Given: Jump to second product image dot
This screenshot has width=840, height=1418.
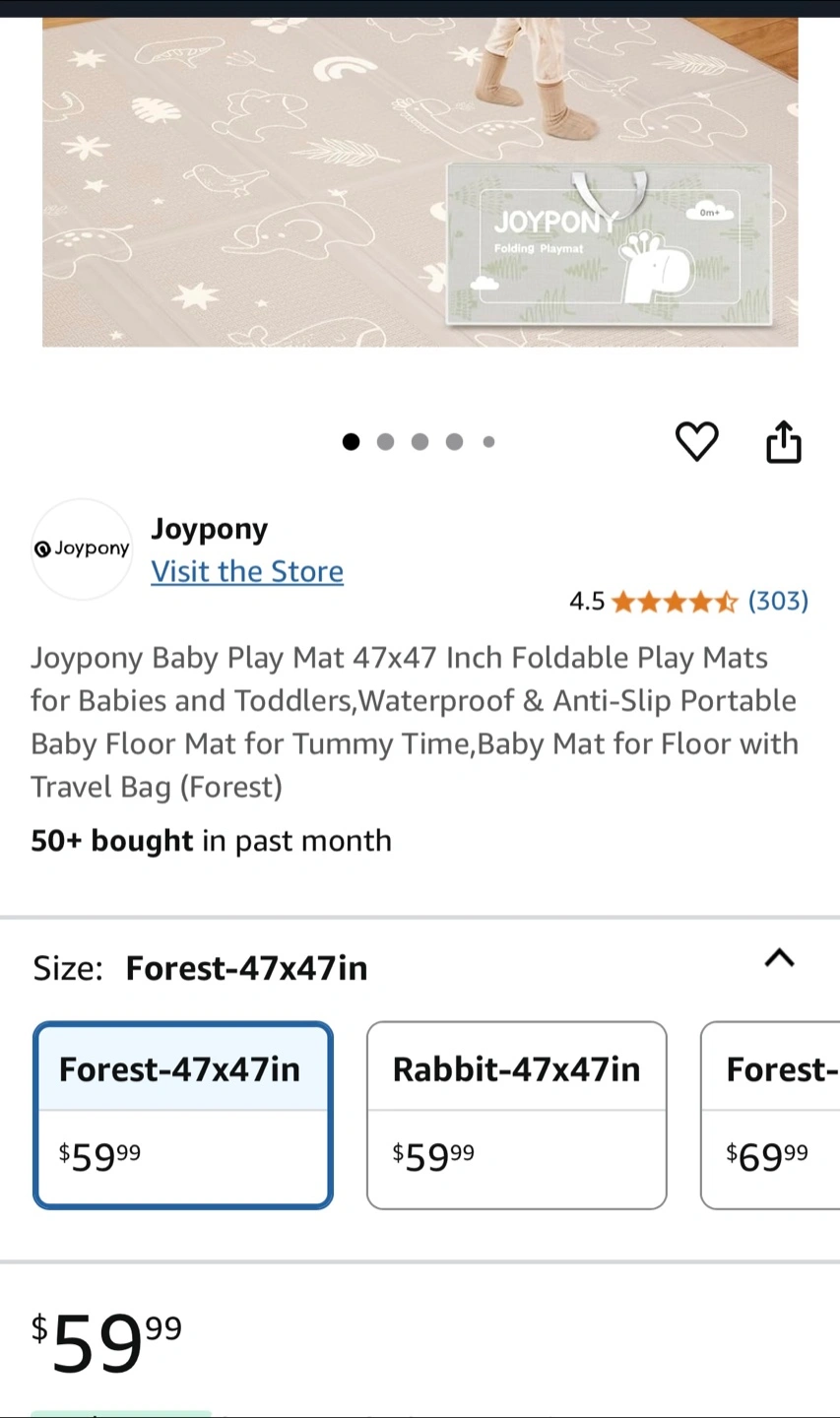Looking at the screenshot, I should pyautogui.click(x=385, y=441).
